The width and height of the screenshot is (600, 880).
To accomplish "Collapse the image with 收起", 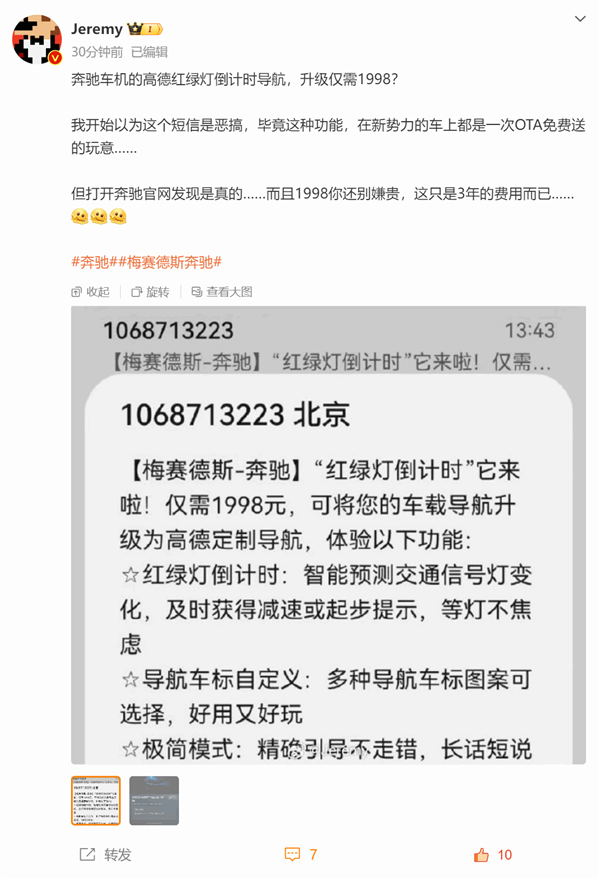I will (x=90, y=292).
